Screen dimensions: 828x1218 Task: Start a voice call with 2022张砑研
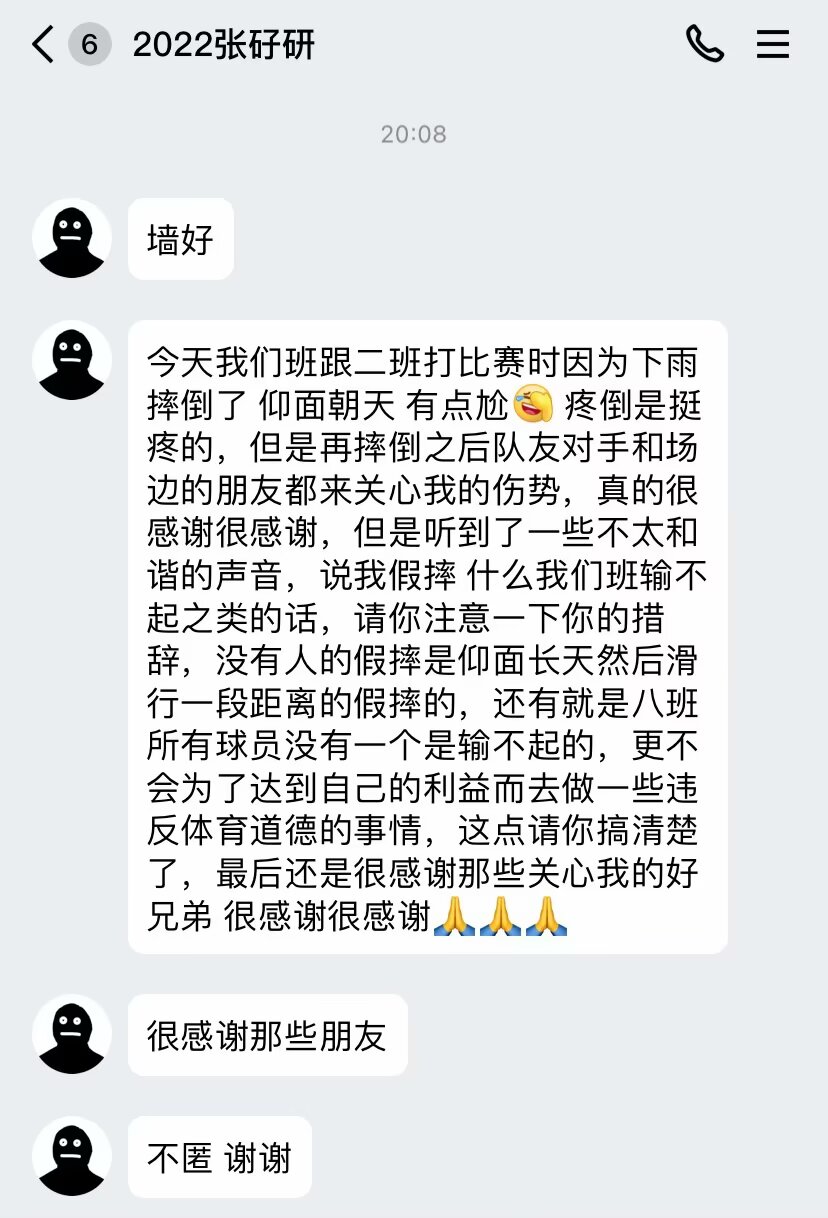point(704,45)
